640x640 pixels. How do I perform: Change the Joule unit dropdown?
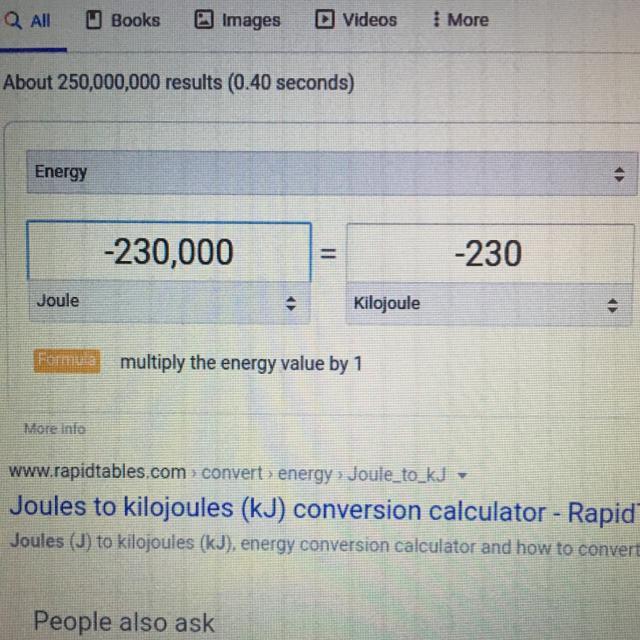[168, 302]
